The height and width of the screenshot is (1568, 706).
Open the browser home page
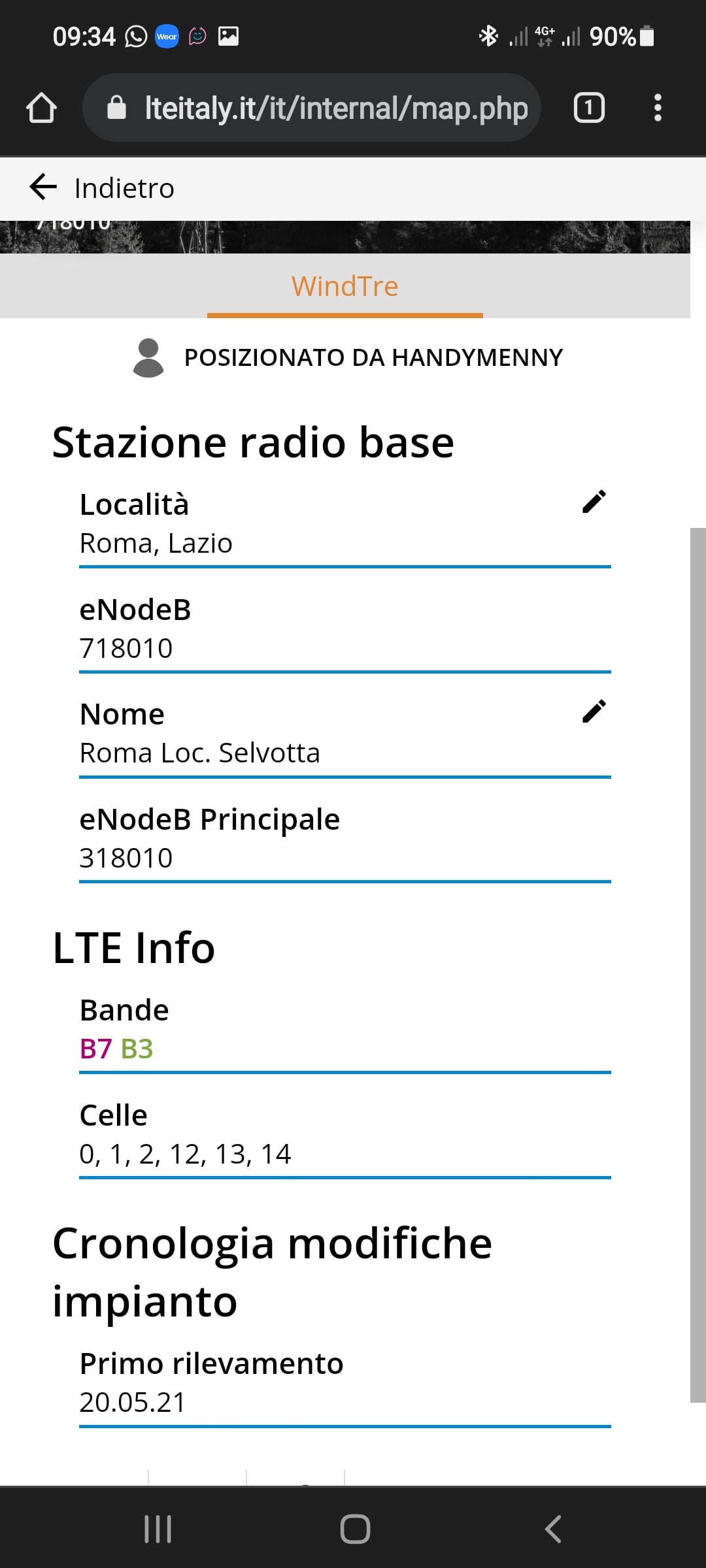41,108
